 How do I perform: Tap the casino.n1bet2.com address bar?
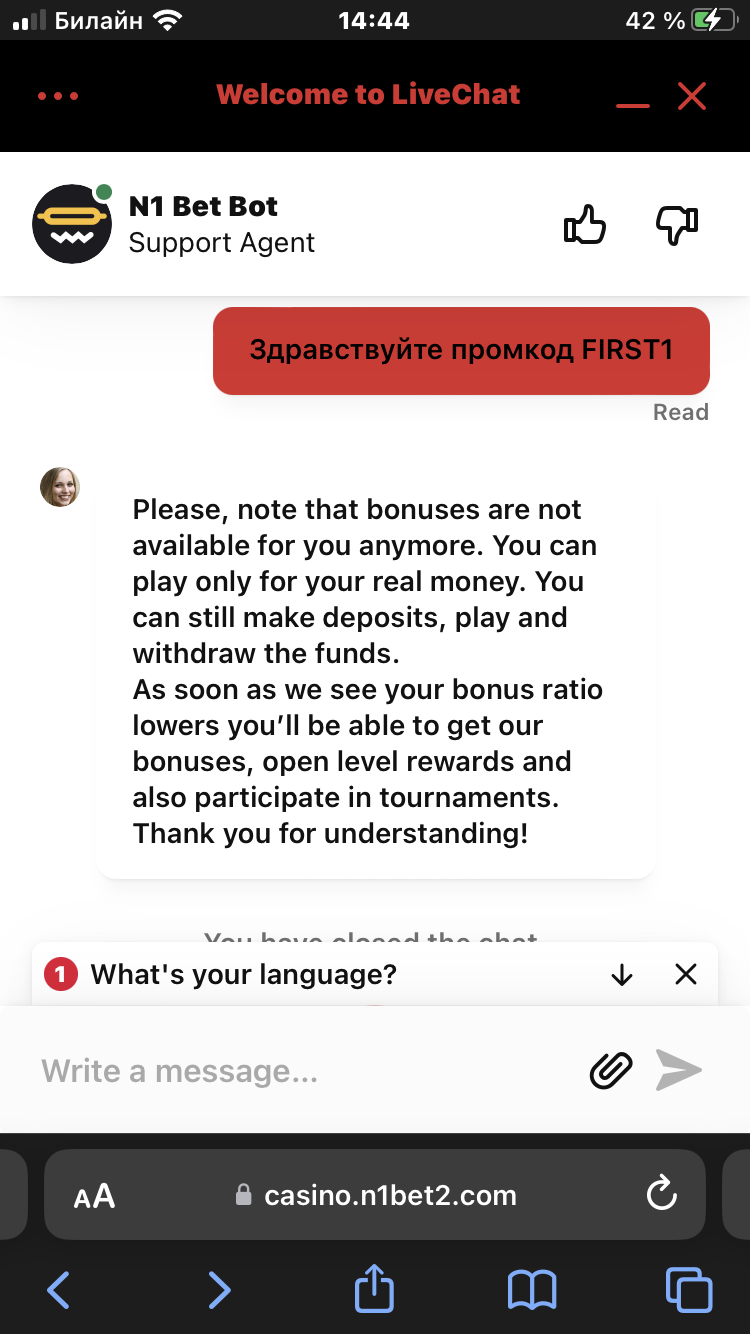point(390,1196)
